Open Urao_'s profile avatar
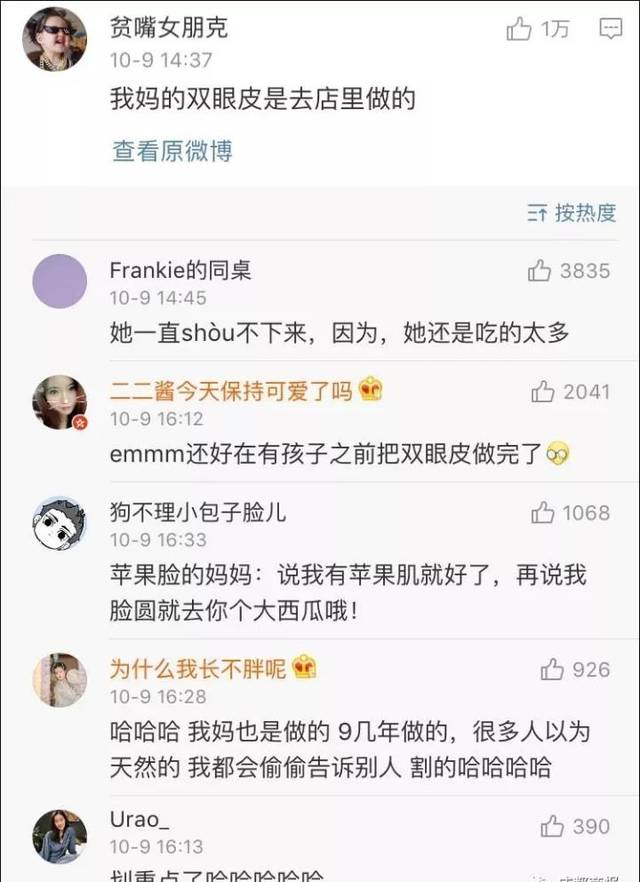The height and width of the screenshot is (882, 640). pyautogui.click(x=59, y=838)
